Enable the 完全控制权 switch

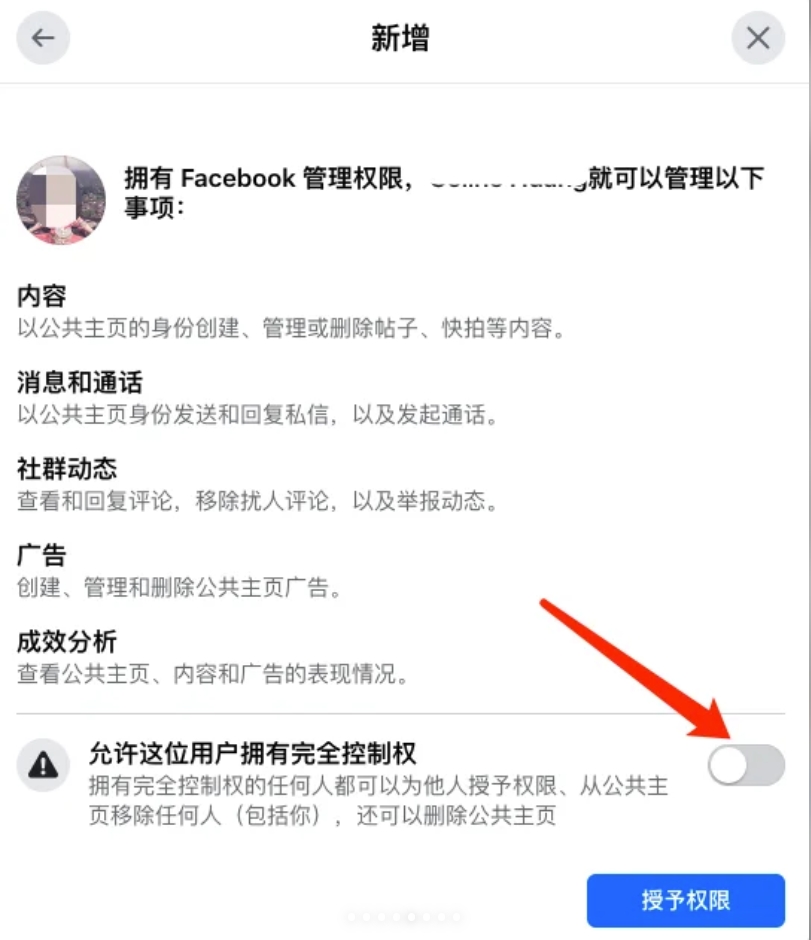coord(746,766)
